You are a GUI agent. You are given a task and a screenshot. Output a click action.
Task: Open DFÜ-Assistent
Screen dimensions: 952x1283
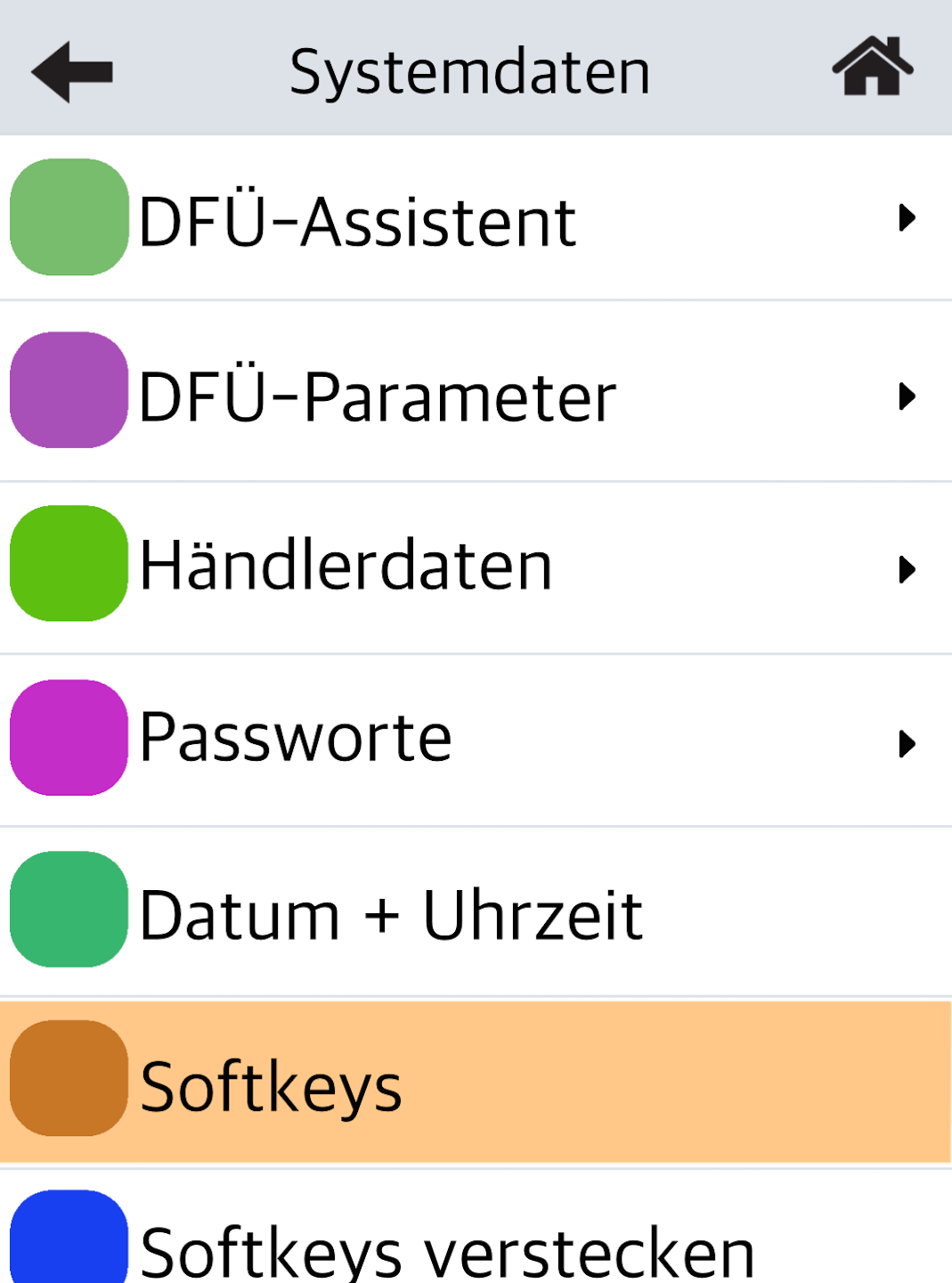click(x=476, y=218)
